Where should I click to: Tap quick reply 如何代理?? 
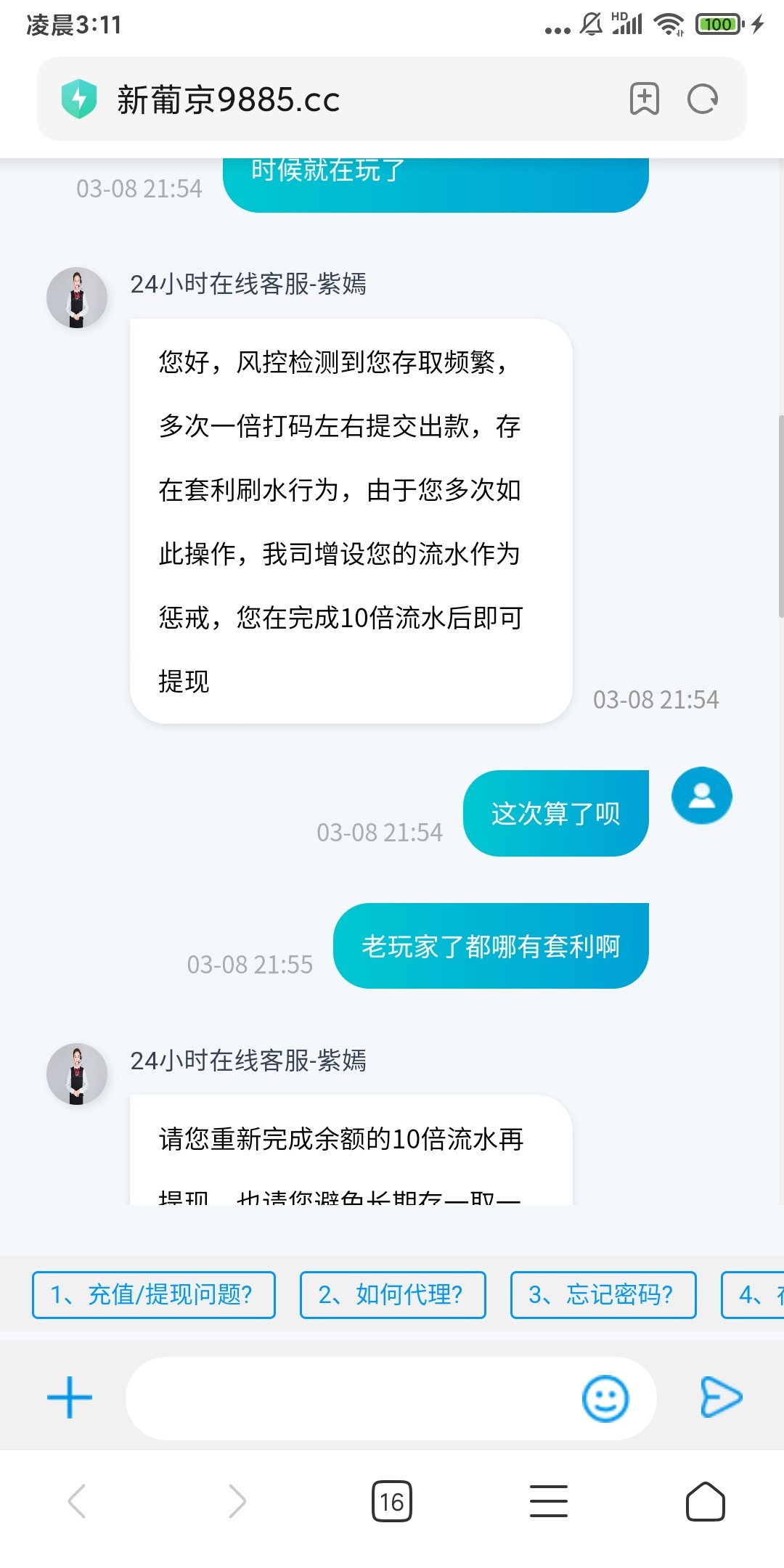(x=392, y=1294)
